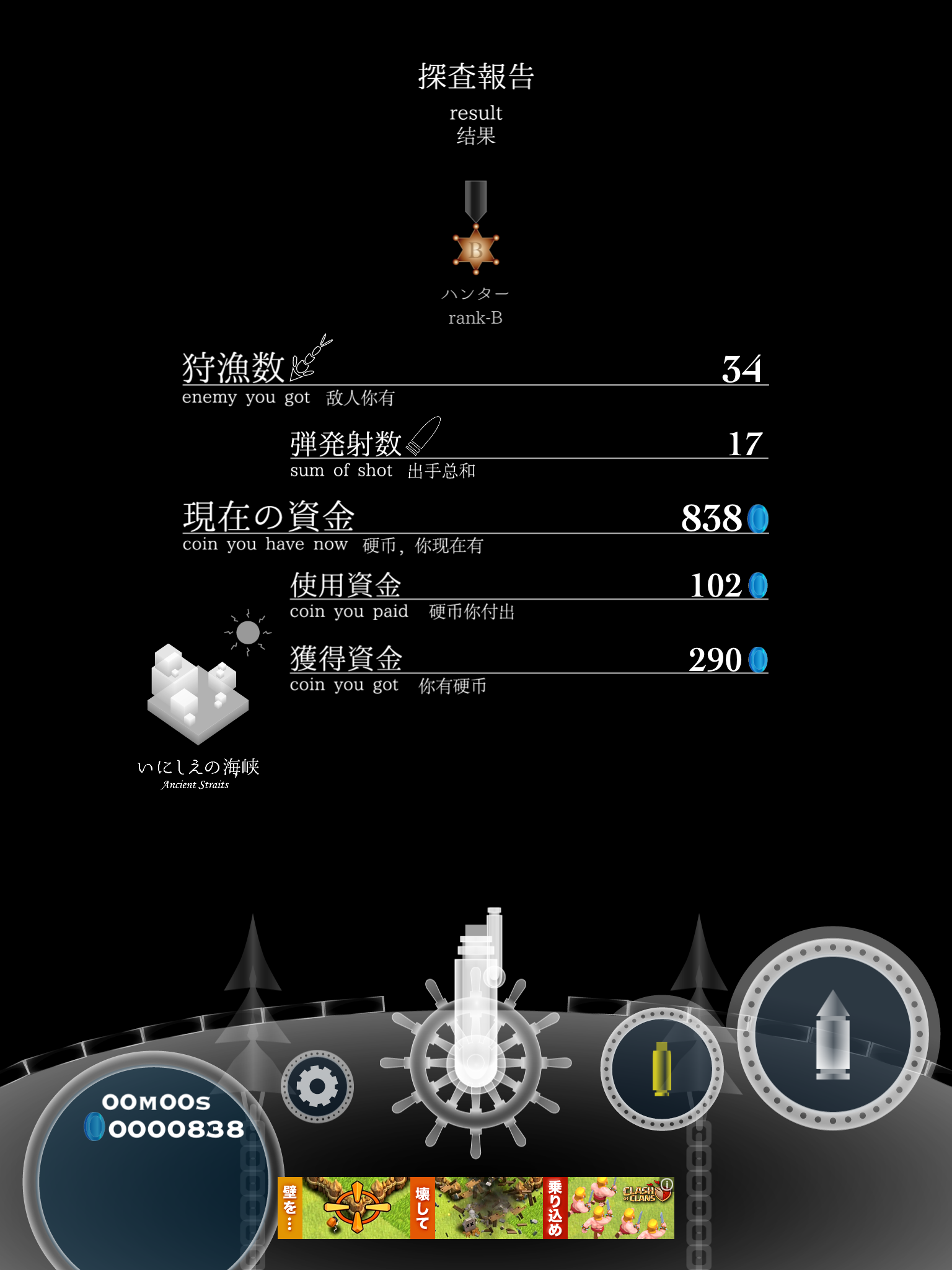
Task: Open the gear settings button
Action: click(x=317, y=1086)
